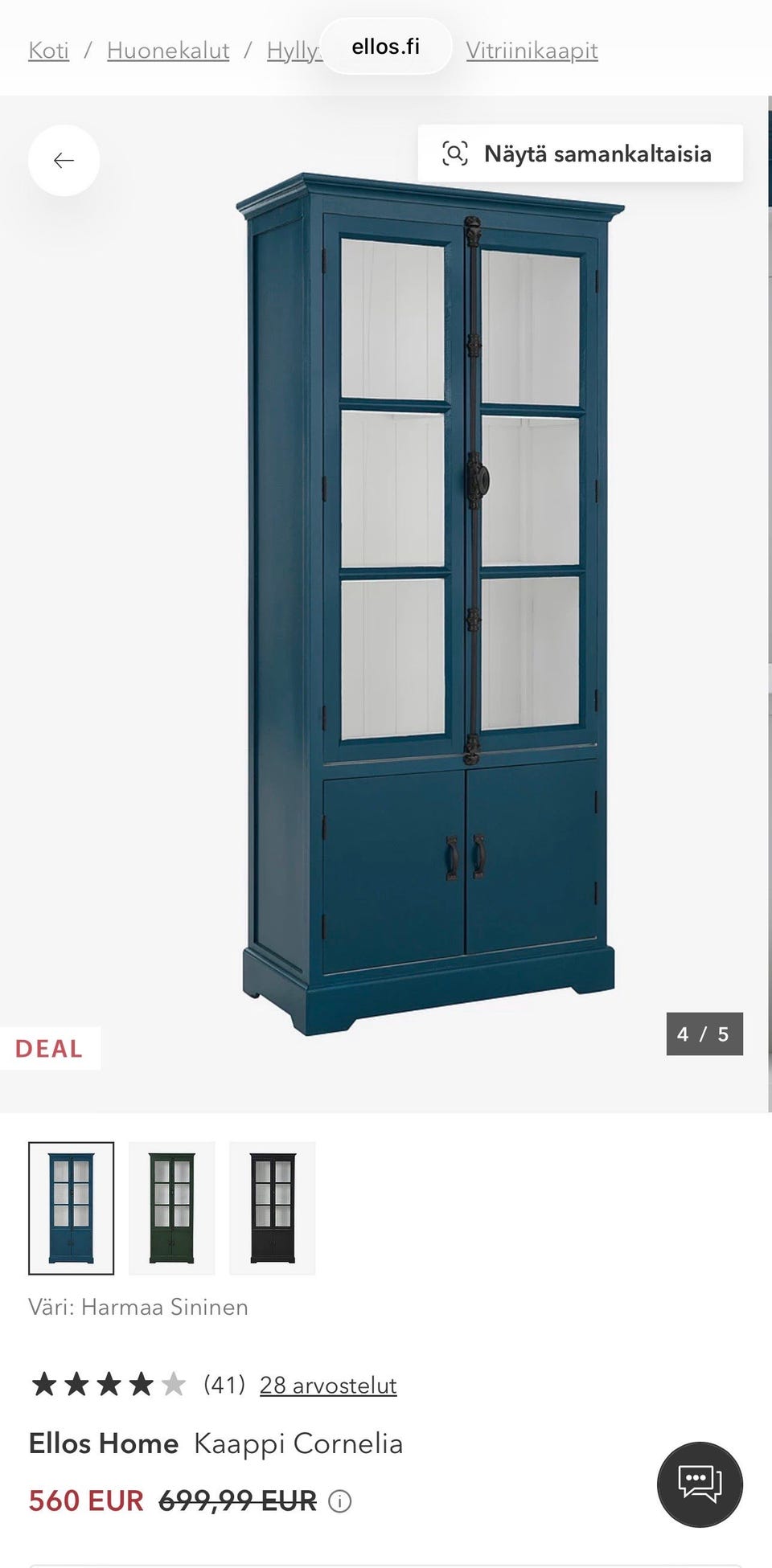Image resolution: width=772 pixels, height=1568 pixels.
Task: Select the black cabinet color option
Action: click(x=272, y=1208)
